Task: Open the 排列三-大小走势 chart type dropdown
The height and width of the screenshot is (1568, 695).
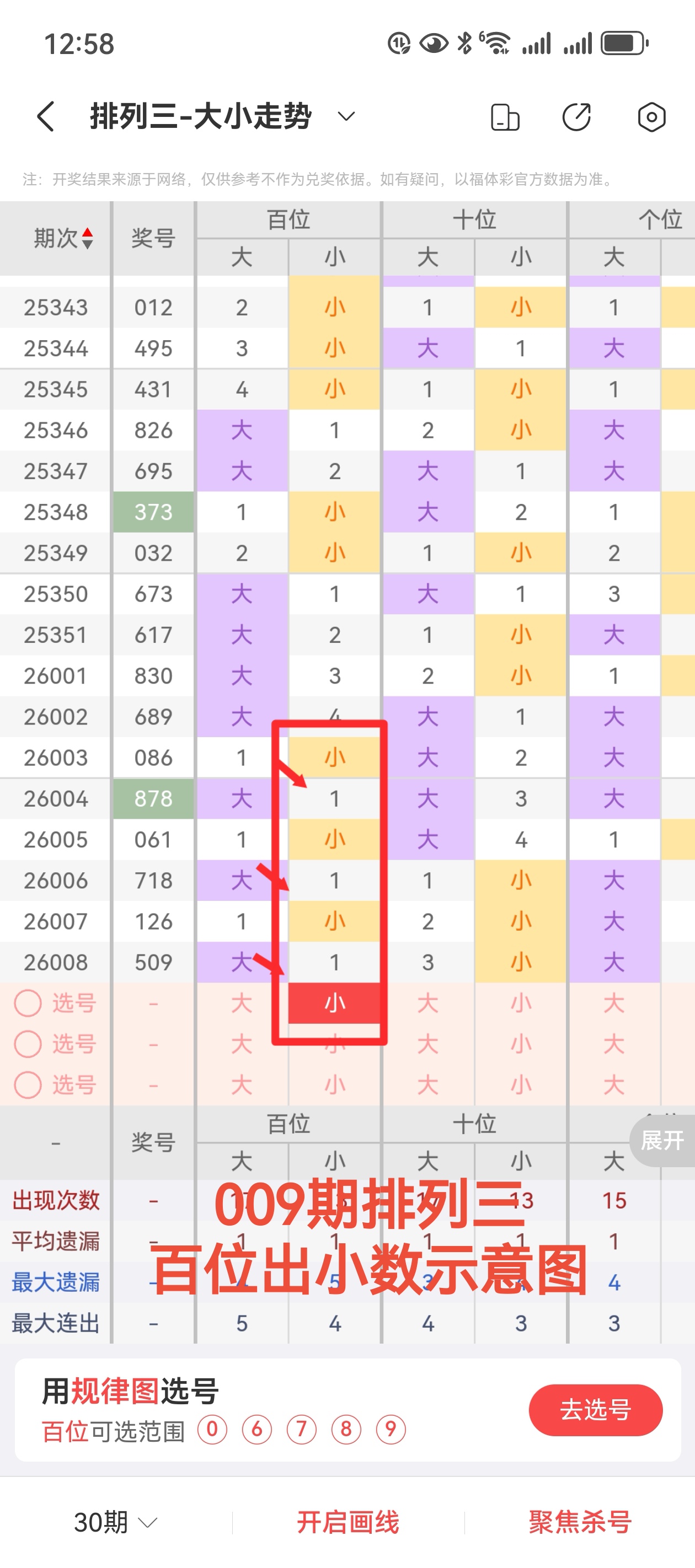Action: coord(345,116)
